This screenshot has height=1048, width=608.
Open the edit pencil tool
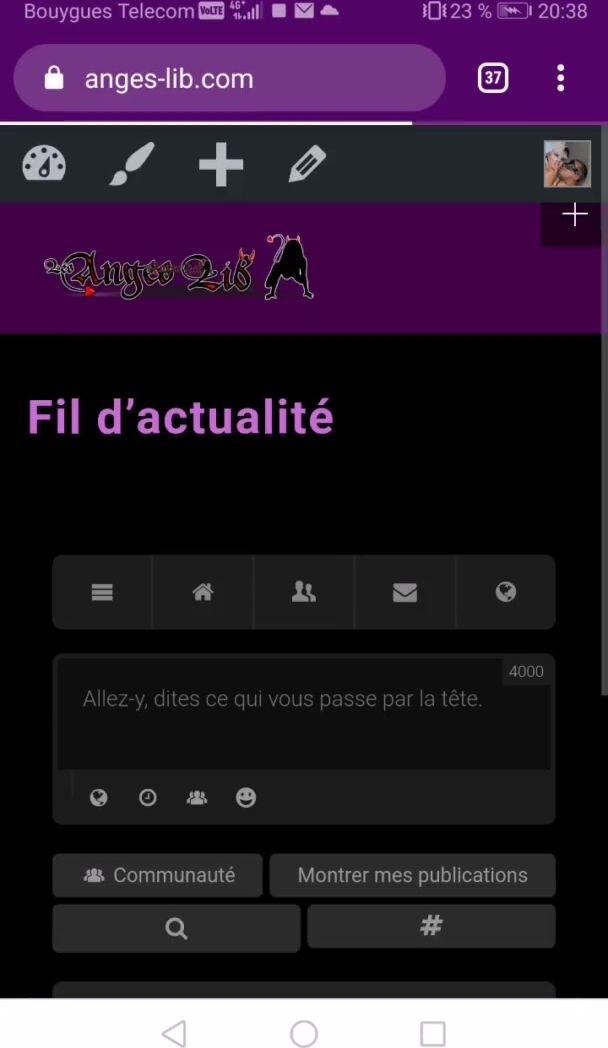click(307, 164)
